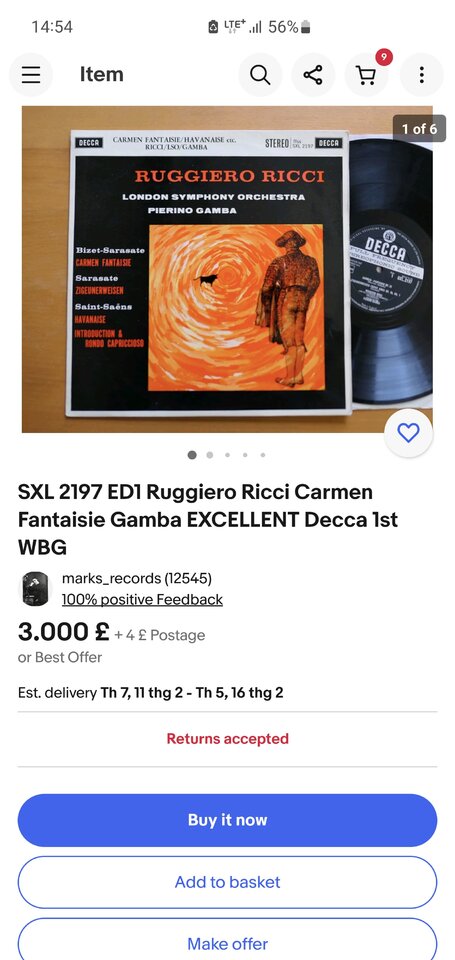Add item to watchlist with heart
Screen dimensions: 455x960
click(x=408, y=433)
